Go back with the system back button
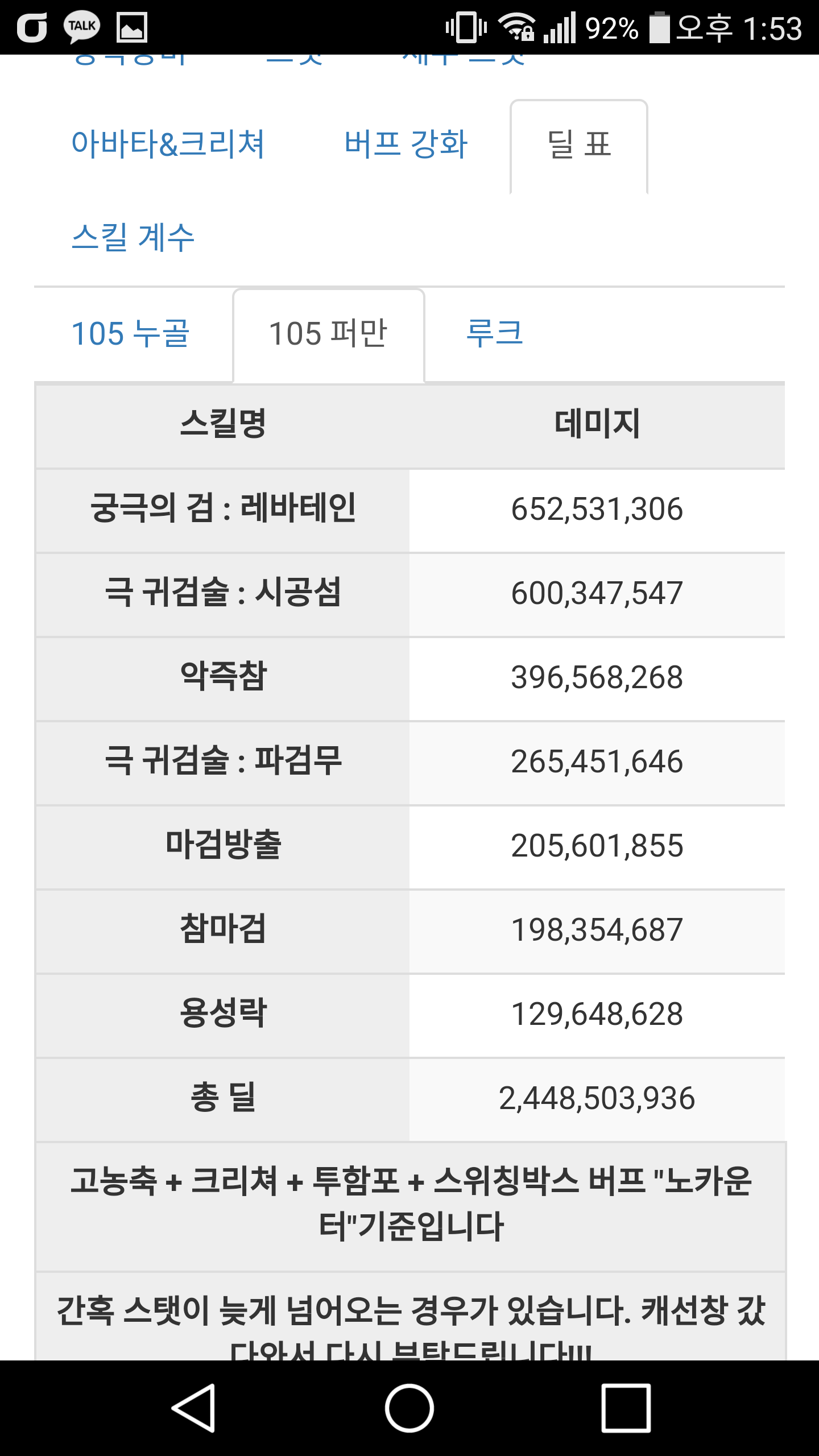Screen dimensions: 819x1456 point(193,1408)
